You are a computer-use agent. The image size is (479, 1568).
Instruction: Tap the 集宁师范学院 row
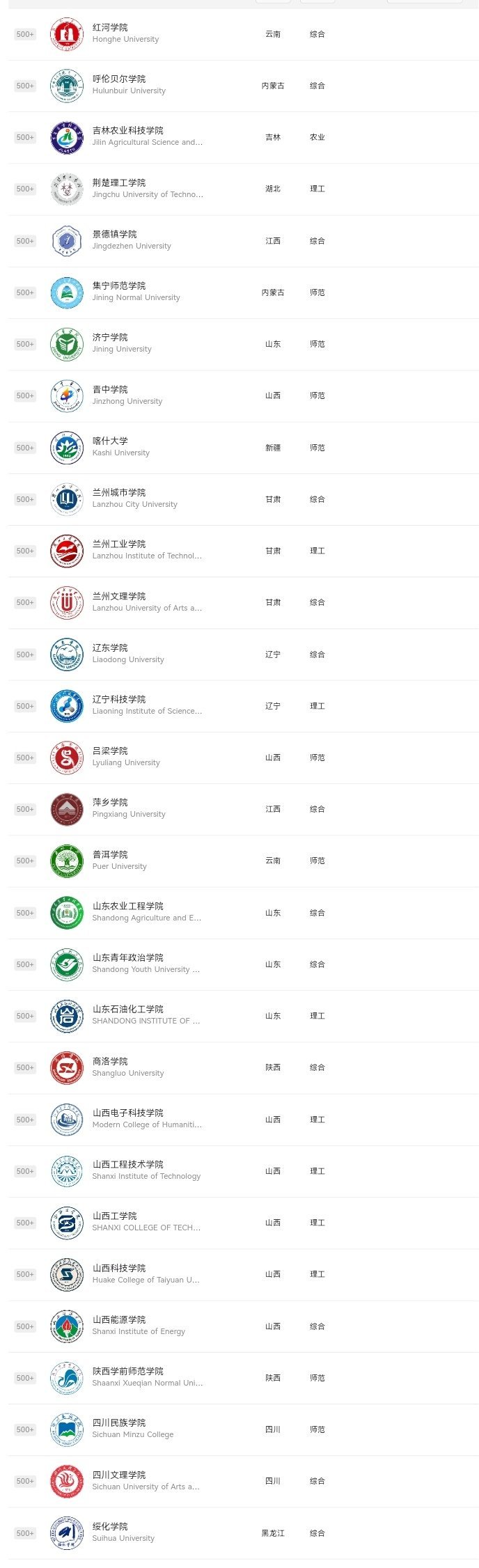tap(243, 292)
